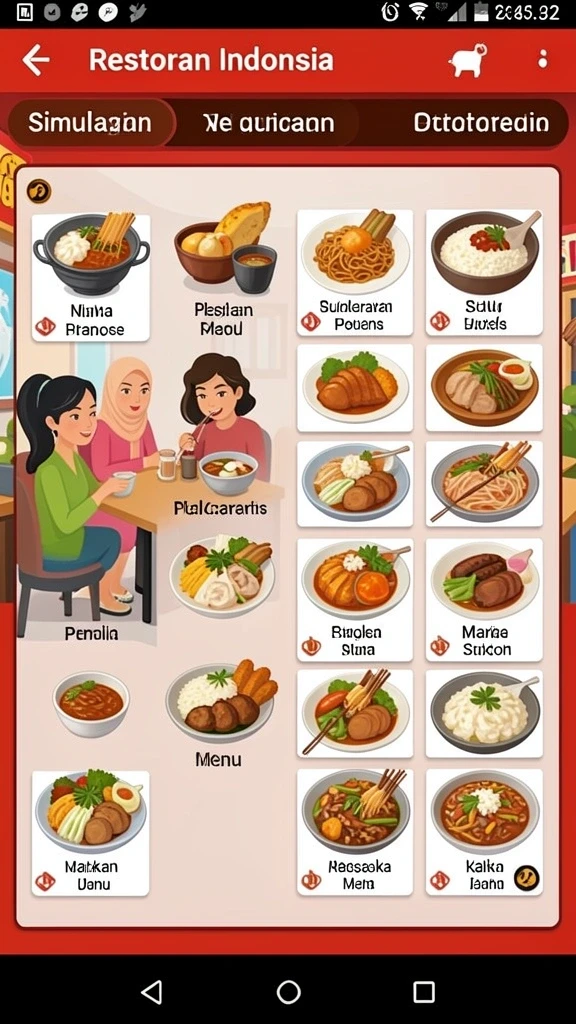Select the Kalka laaho soup card
576x1024 pixels.
(484, 831)
